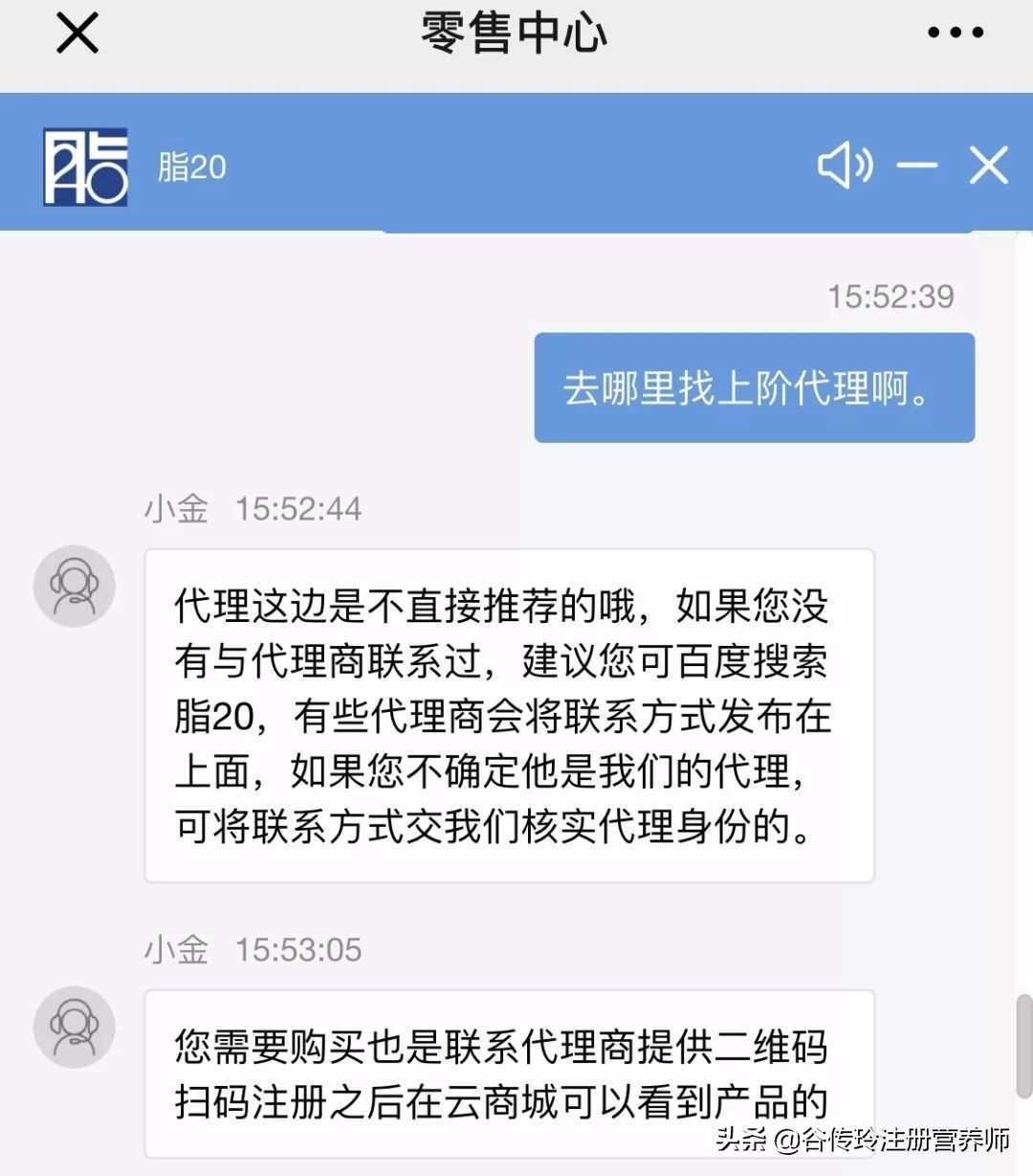The width and height of the screenshot is (1033, 1176).
Task: Click the second 小金 agent name
Action: 176,949
